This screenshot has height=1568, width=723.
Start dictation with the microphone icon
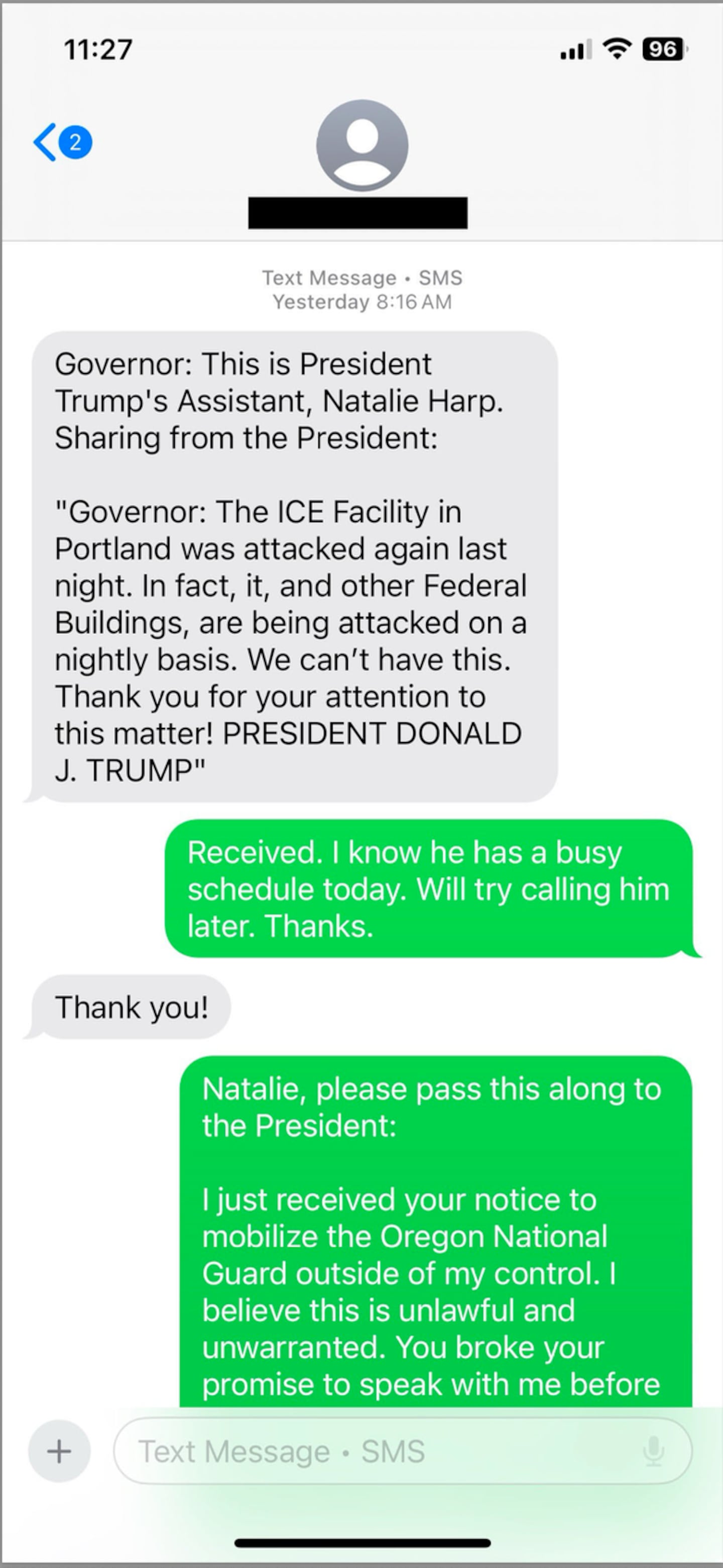point(653,1452)
